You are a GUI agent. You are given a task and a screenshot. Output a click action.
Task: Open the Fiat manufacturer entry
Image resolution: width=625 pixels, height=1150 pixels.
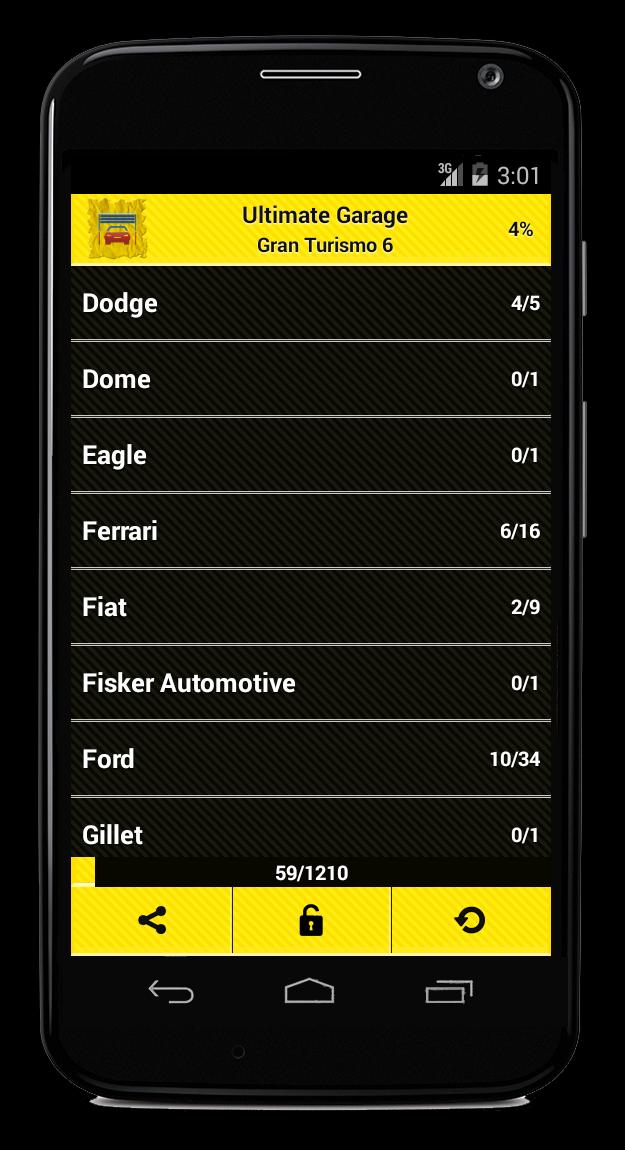310,607
